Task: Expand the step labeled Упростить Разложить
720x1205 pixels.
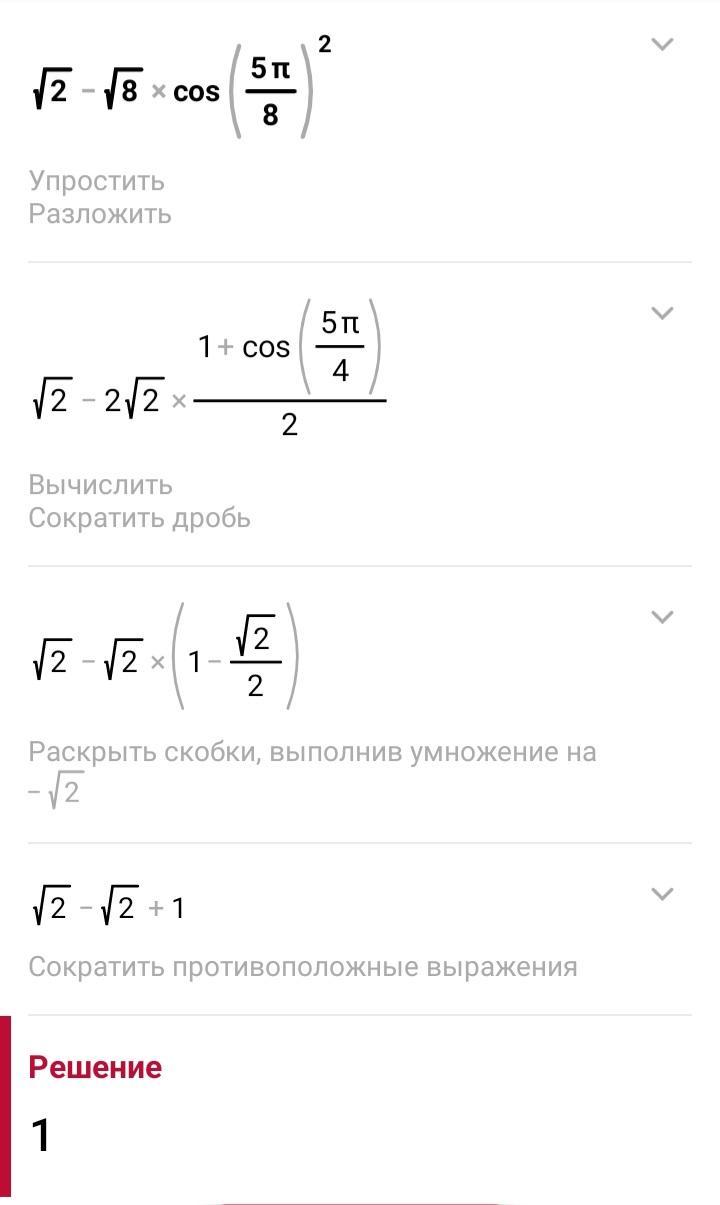Action: coord(662,44)
